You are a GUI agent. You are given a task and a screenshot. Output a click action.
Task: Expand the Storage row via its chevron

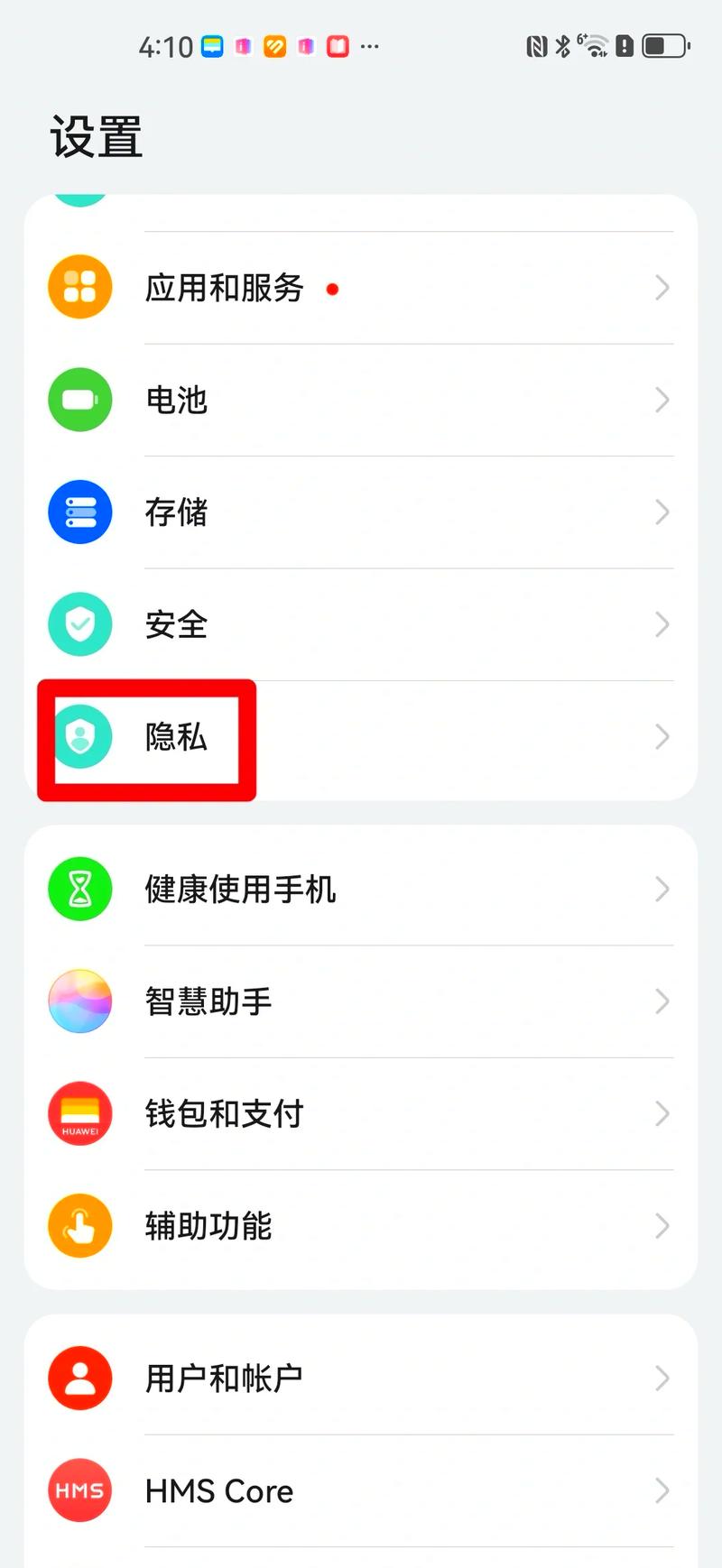(662, 512)
